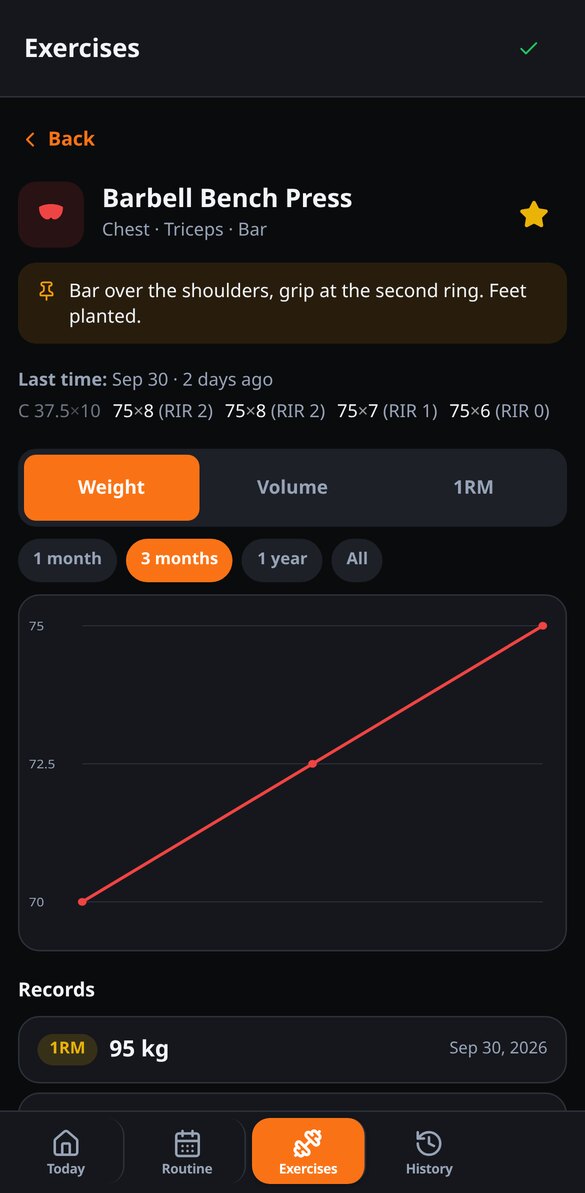Show All time data on the chart
This screenshot has width=585, height=1193.
pyautogui.click(x=357, y=559)
